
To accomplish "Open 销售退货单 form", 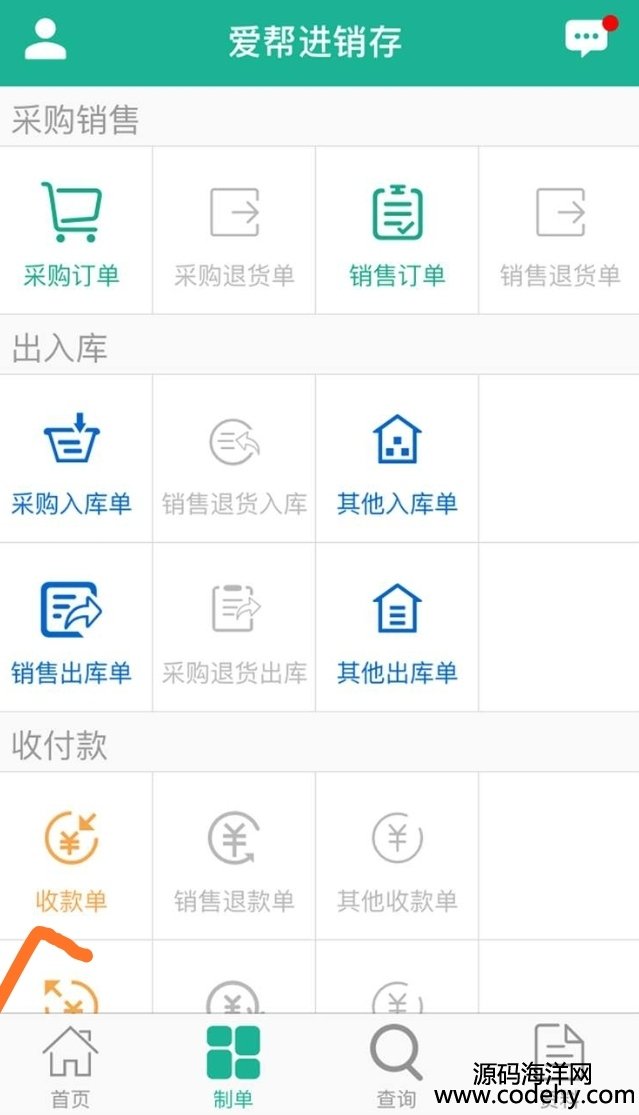I will [x=559, y=232].
